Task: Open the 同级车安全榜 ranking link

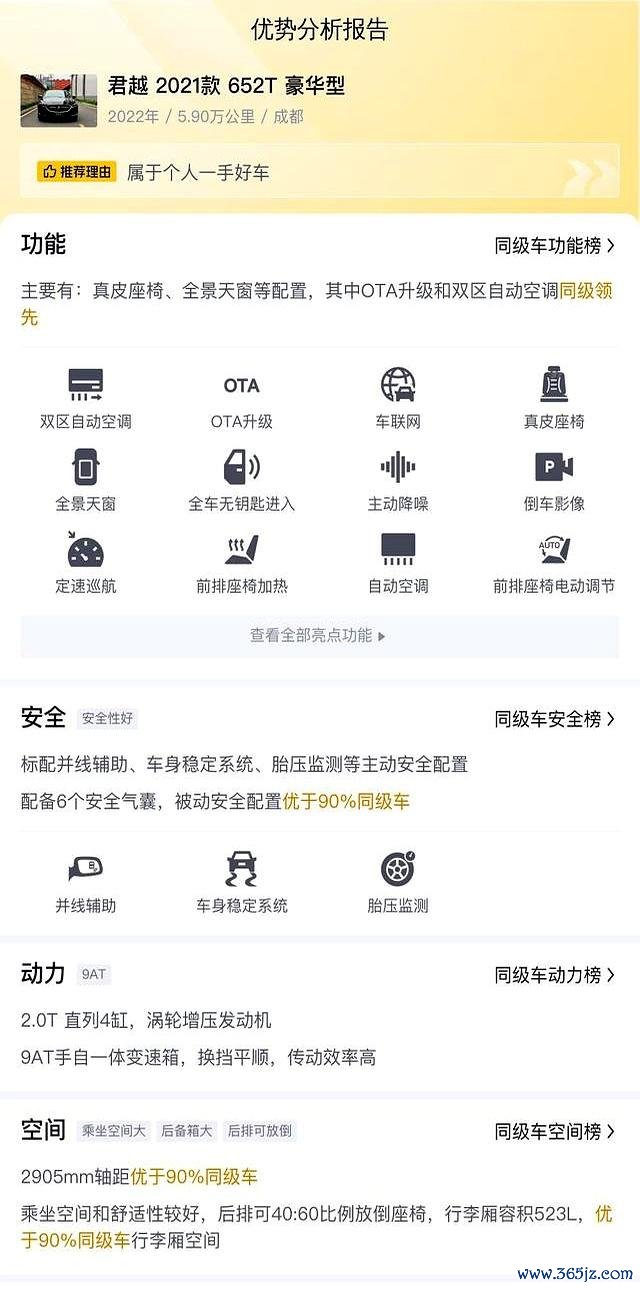Action: tap(555, 719)
